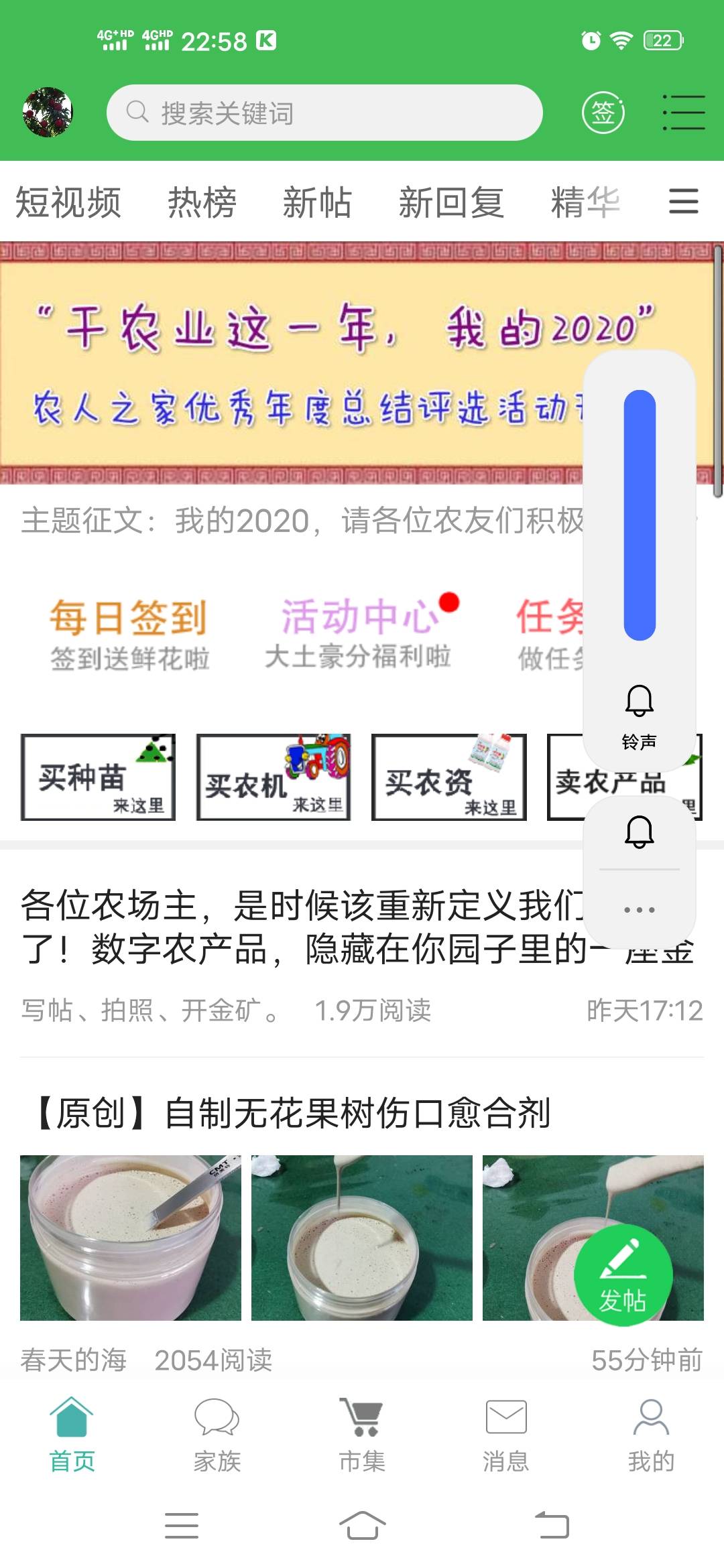Viewport: 724px width, 1568px height.
Task: Select the 新帖 tab
Action: (x=317, y=202)
